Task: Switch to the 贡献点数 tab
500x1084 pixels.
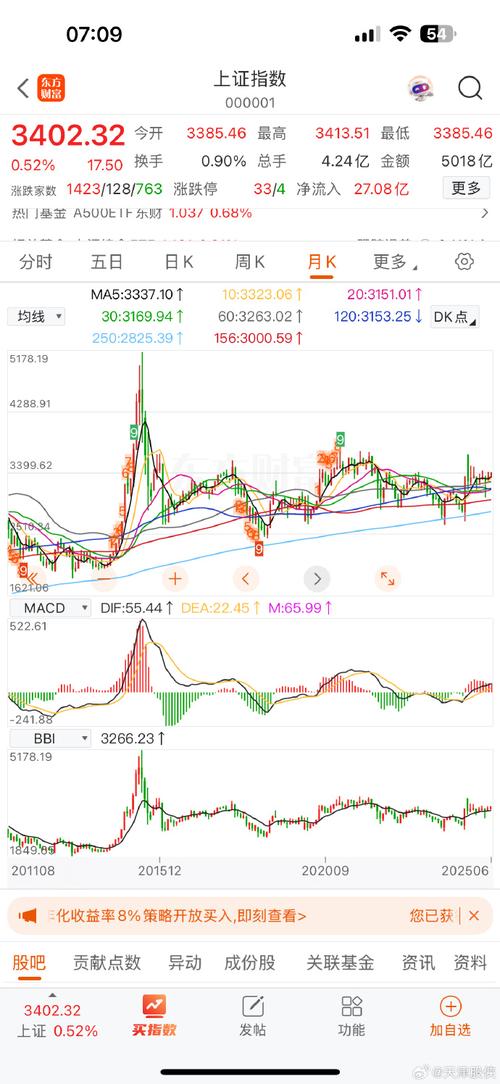Action: click(x=107, y=962)
